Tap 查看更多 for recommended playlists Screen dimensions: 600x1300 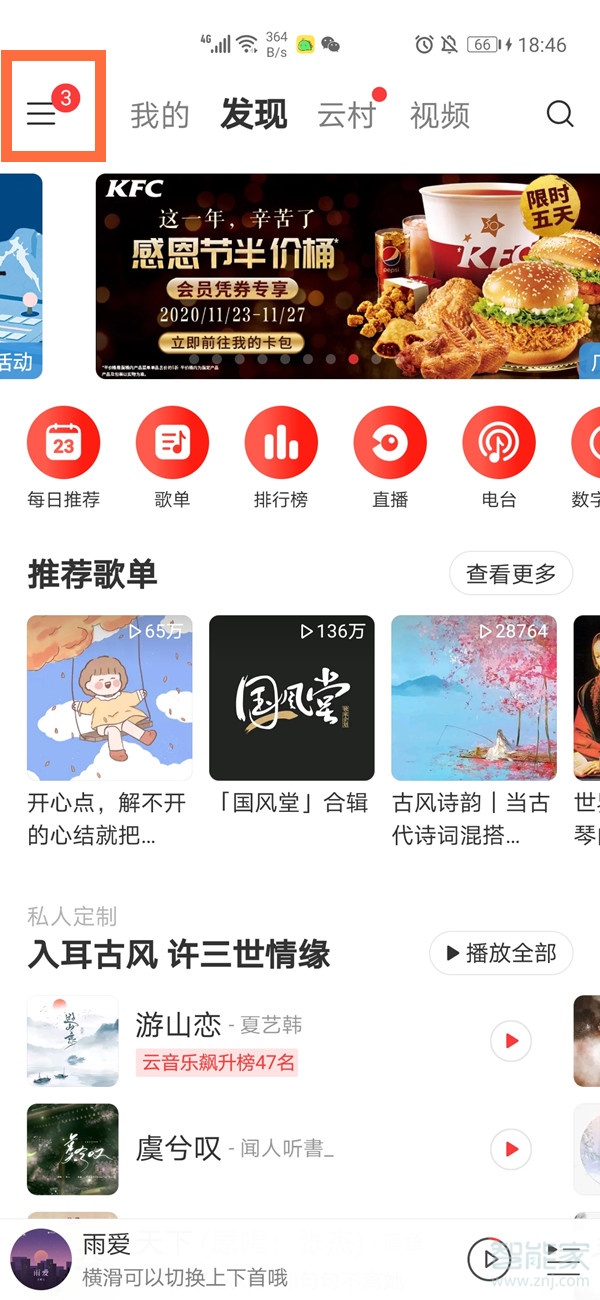511,574
